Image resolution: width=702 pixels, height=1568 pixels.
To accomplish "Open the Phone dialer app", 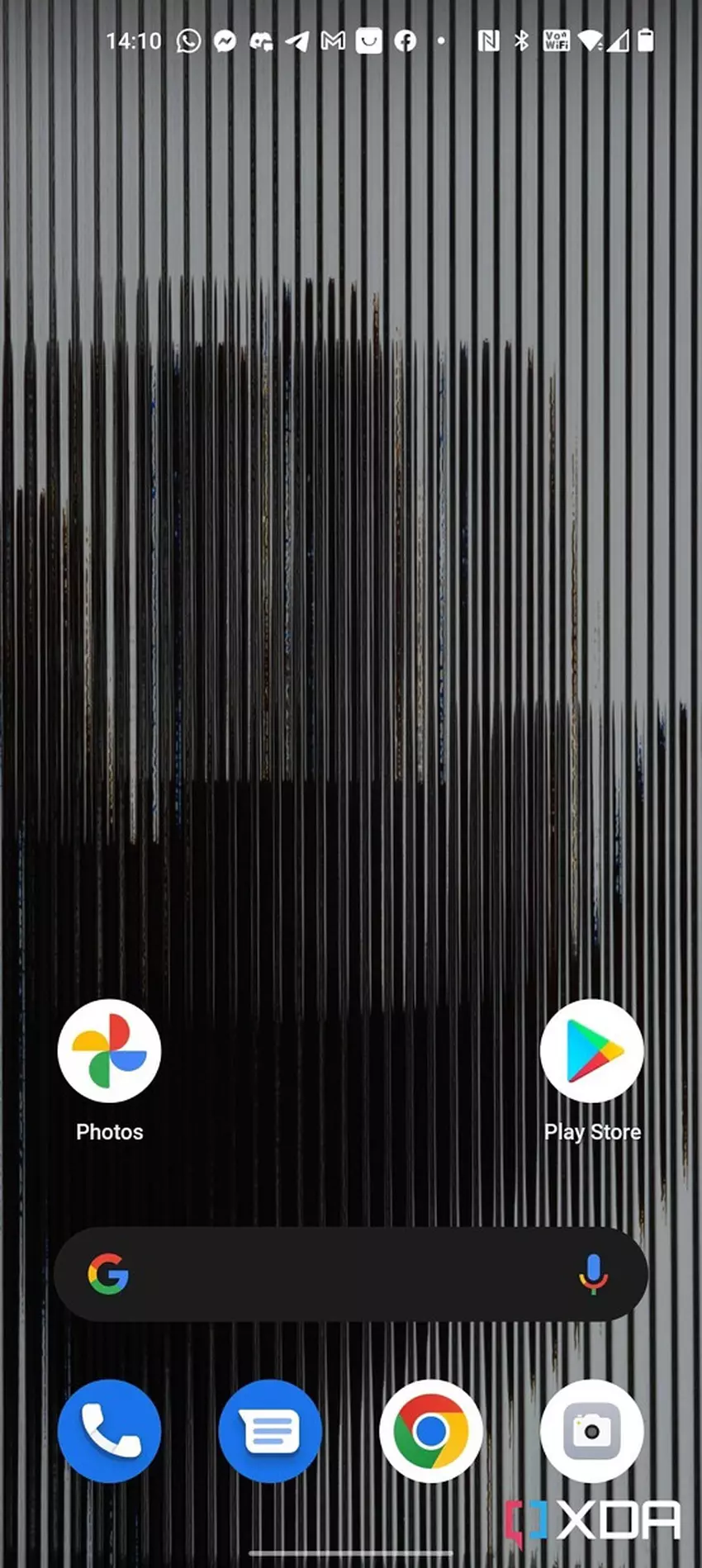I will pos(109,1431).
